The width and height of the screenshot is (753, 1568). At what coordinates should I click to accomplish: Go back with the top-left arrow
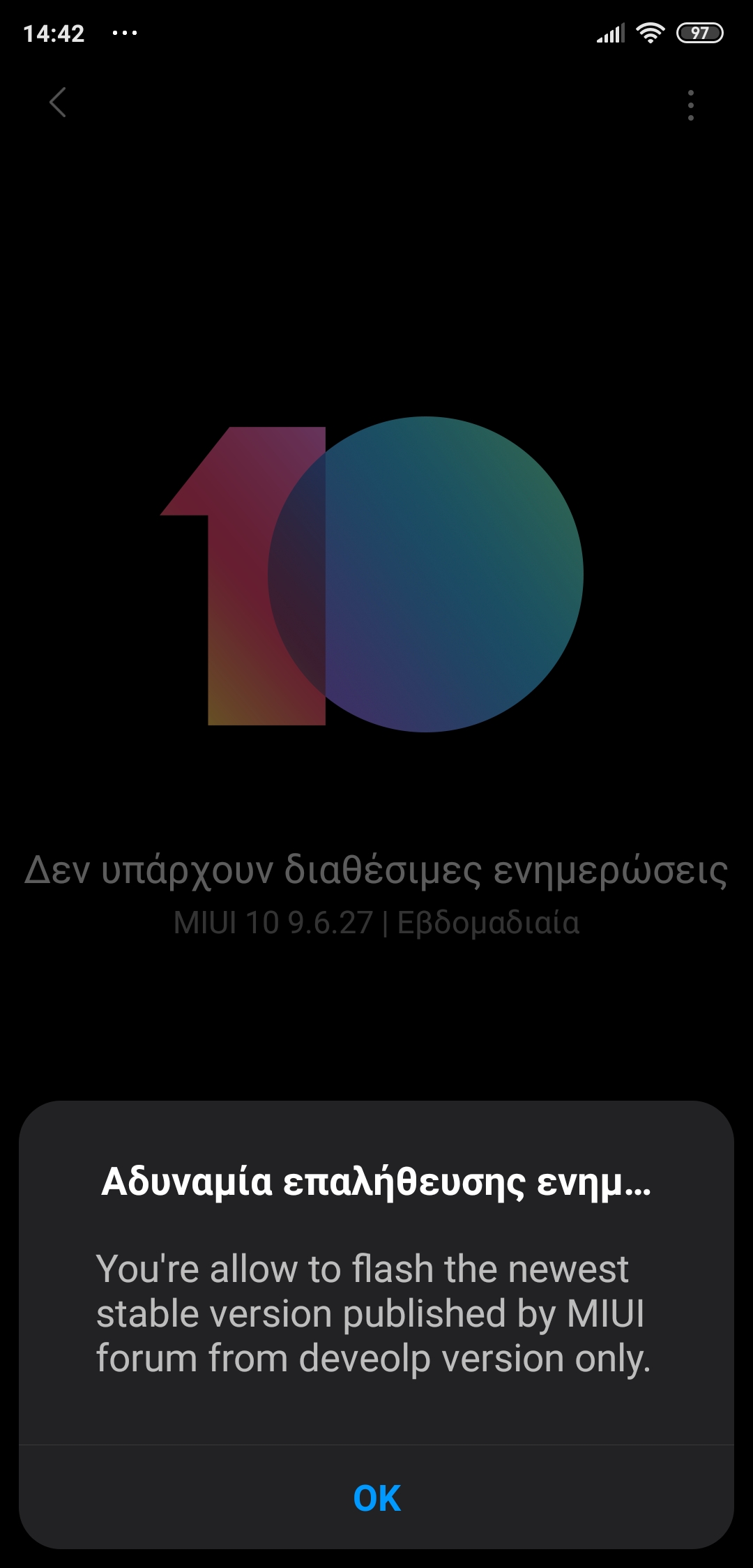tap(58, 103)
